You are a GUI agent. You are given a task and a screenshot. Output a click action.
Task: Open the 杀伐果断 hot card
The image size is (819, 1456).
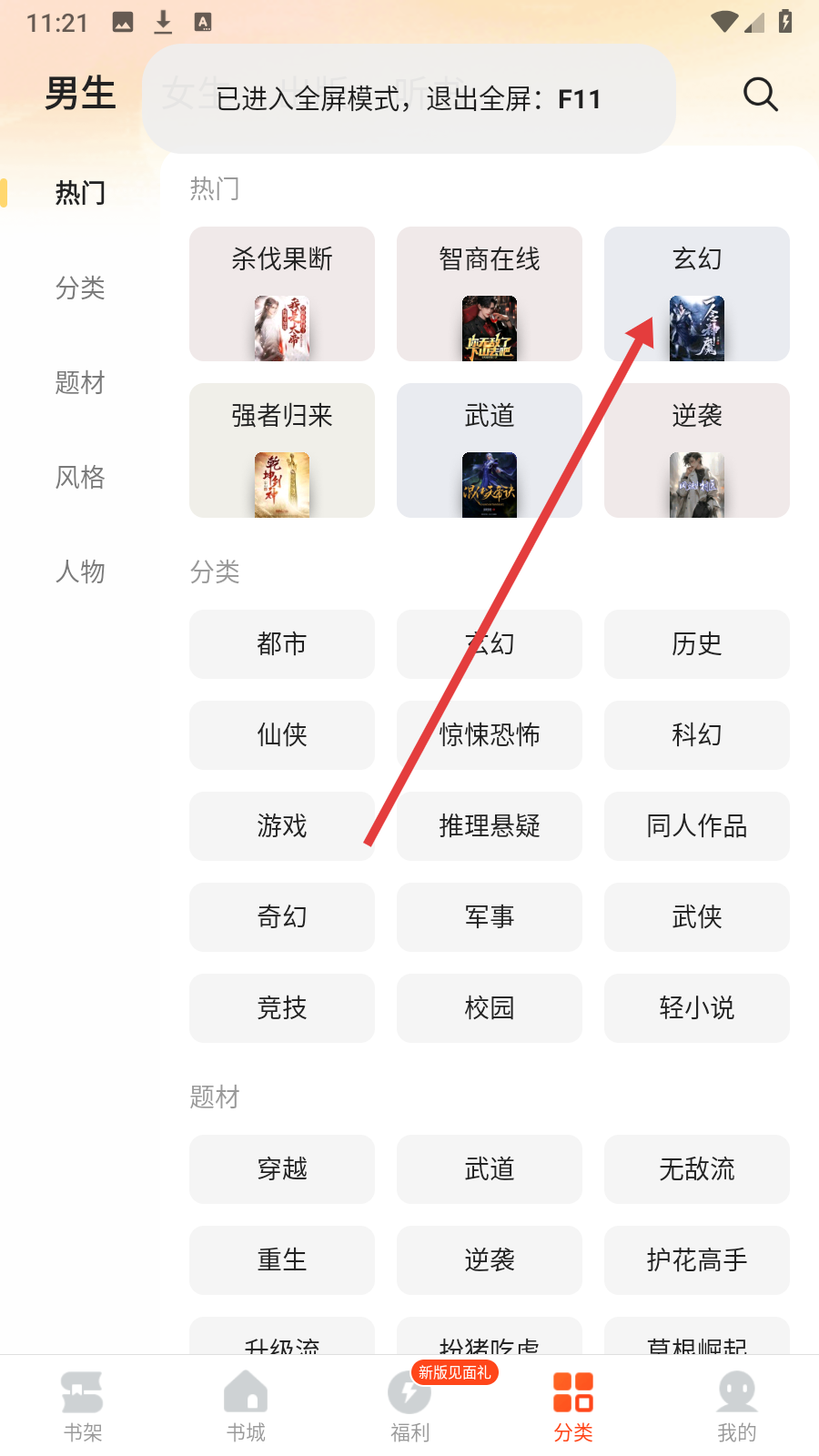[282, 294]
